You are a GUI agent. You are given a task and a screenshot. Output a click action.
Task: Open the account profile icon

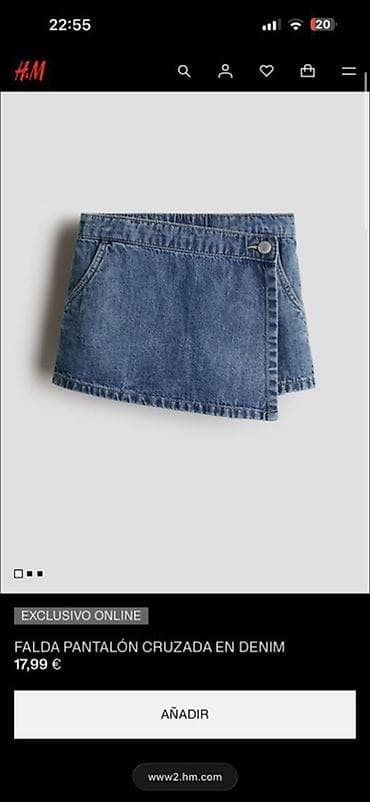coord(225,71)
